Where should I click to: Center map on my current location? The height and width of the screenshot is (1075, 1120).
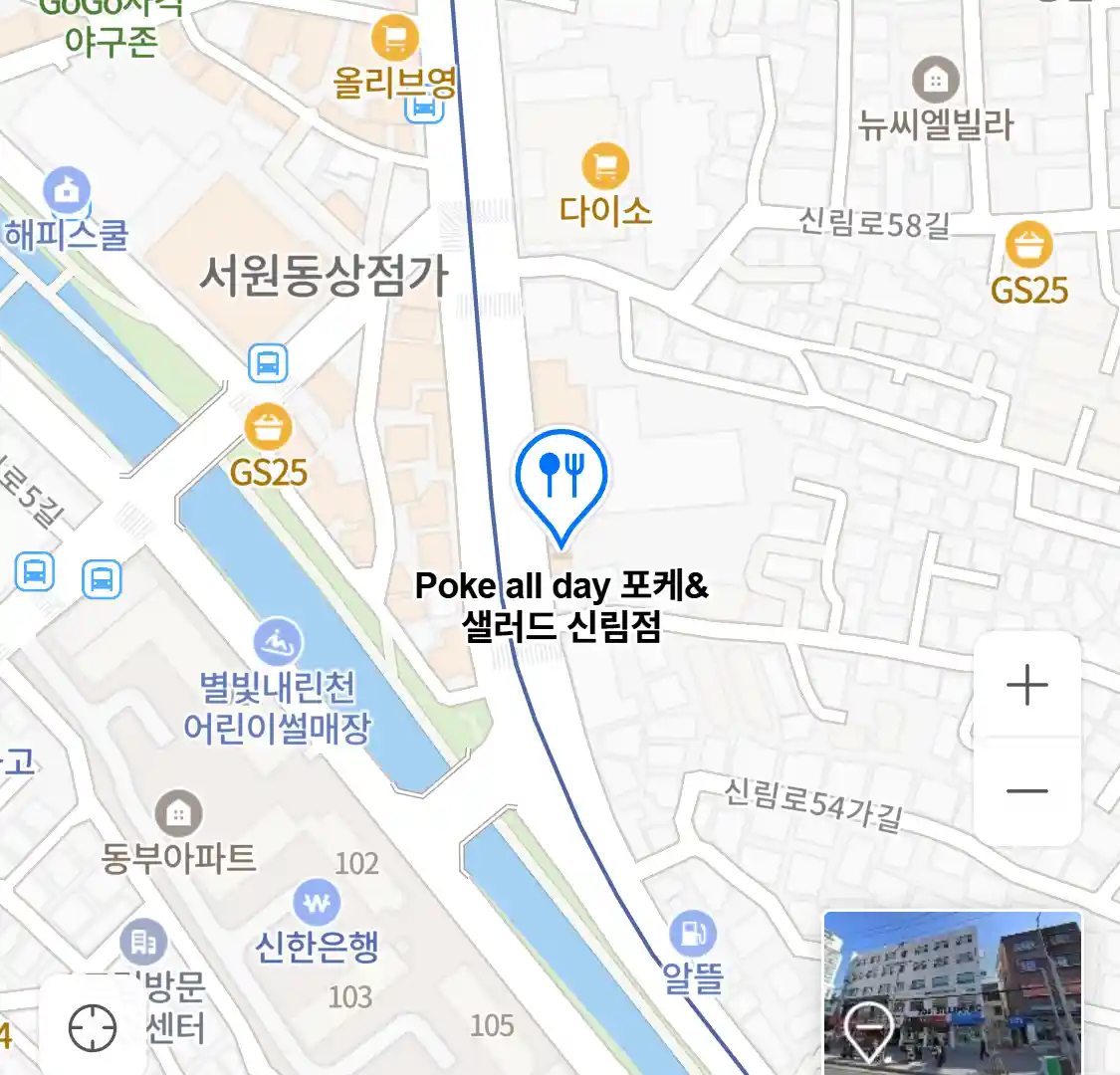tap(93, 1027)
